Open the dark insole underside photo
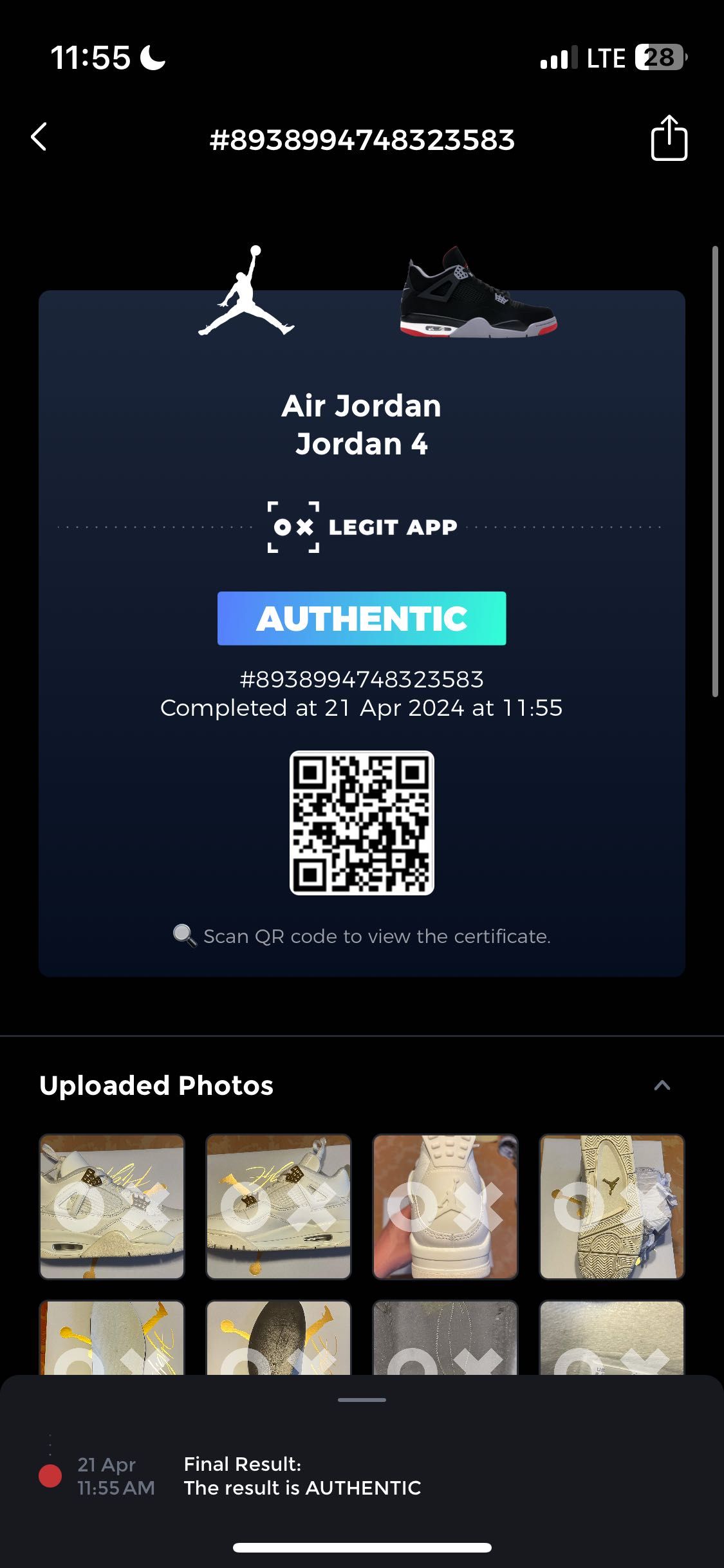 (279, 1338)
